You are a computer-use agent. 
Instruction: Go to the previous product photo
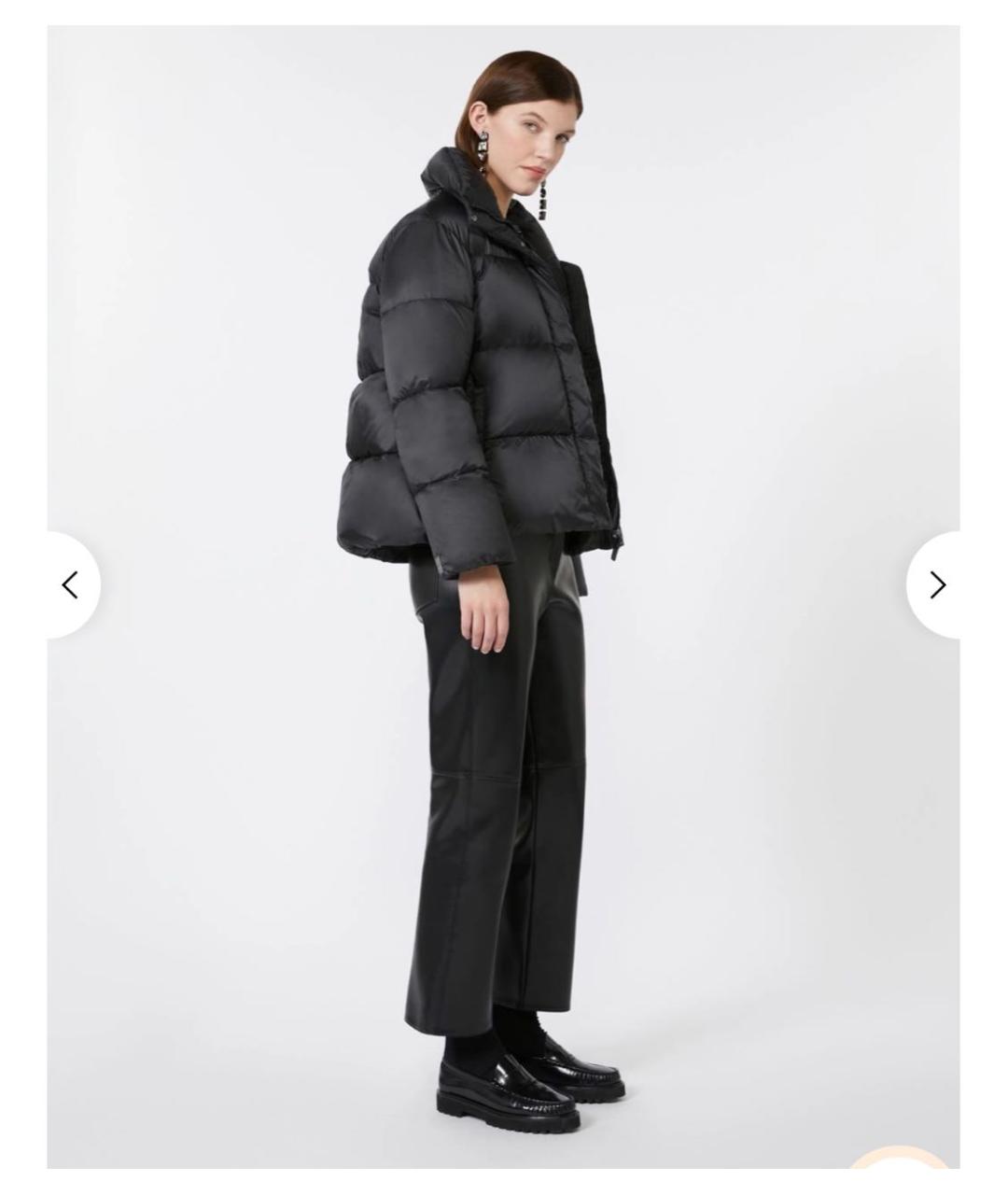coord(71,585)
